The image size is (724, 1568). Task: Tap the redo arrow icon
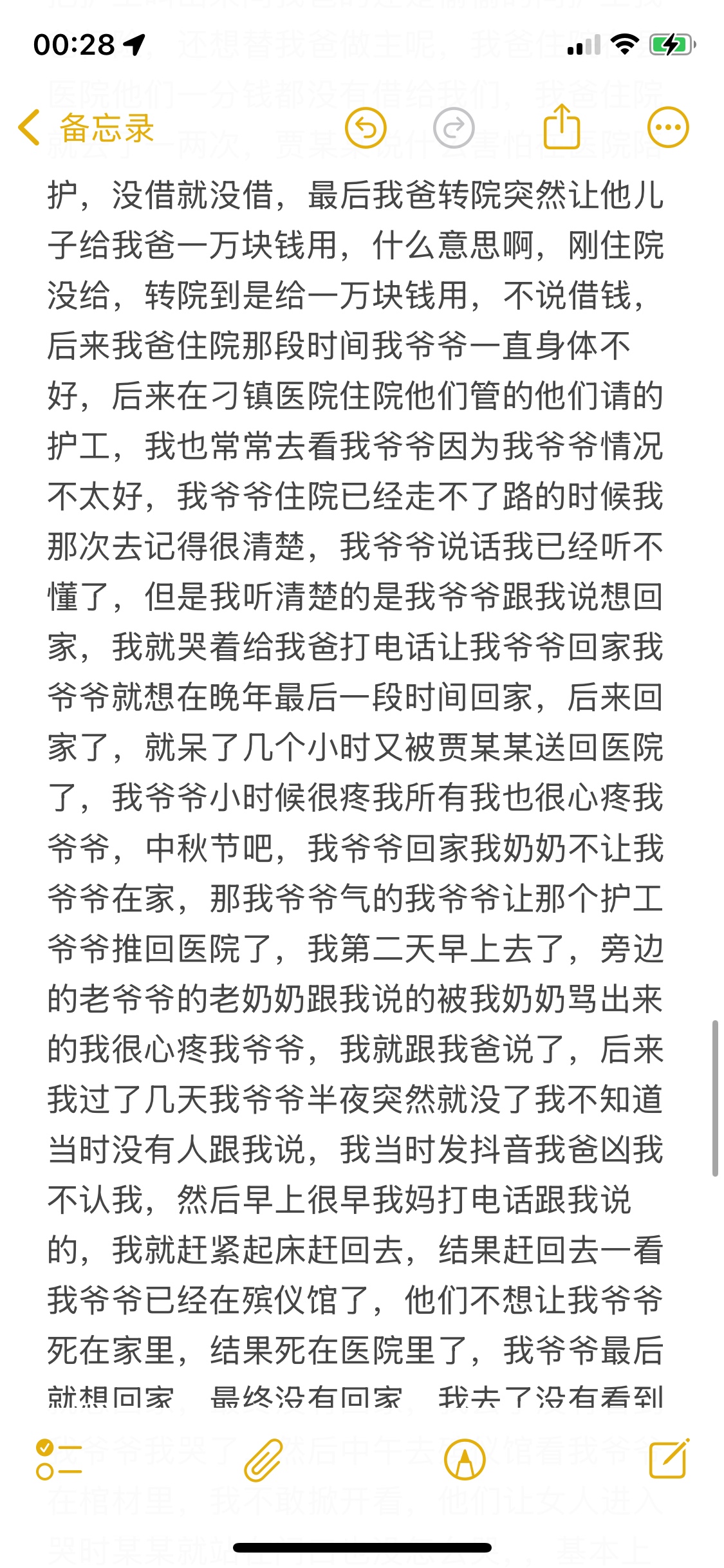click(x=454, y=127)
